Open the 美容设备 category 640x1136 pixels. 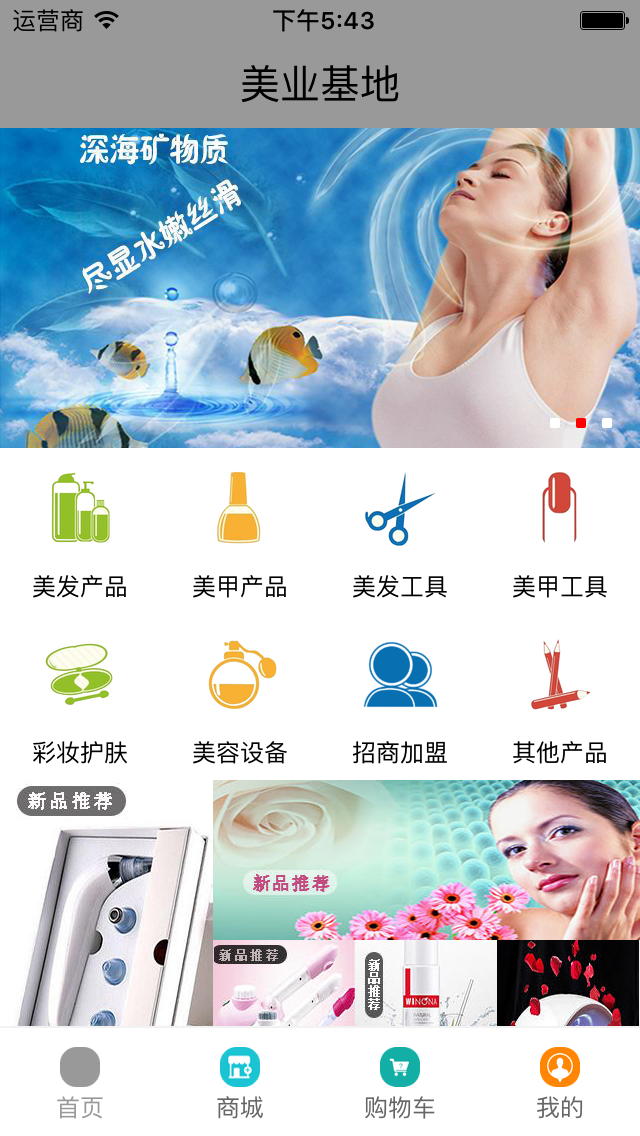(x=240, y=700)
